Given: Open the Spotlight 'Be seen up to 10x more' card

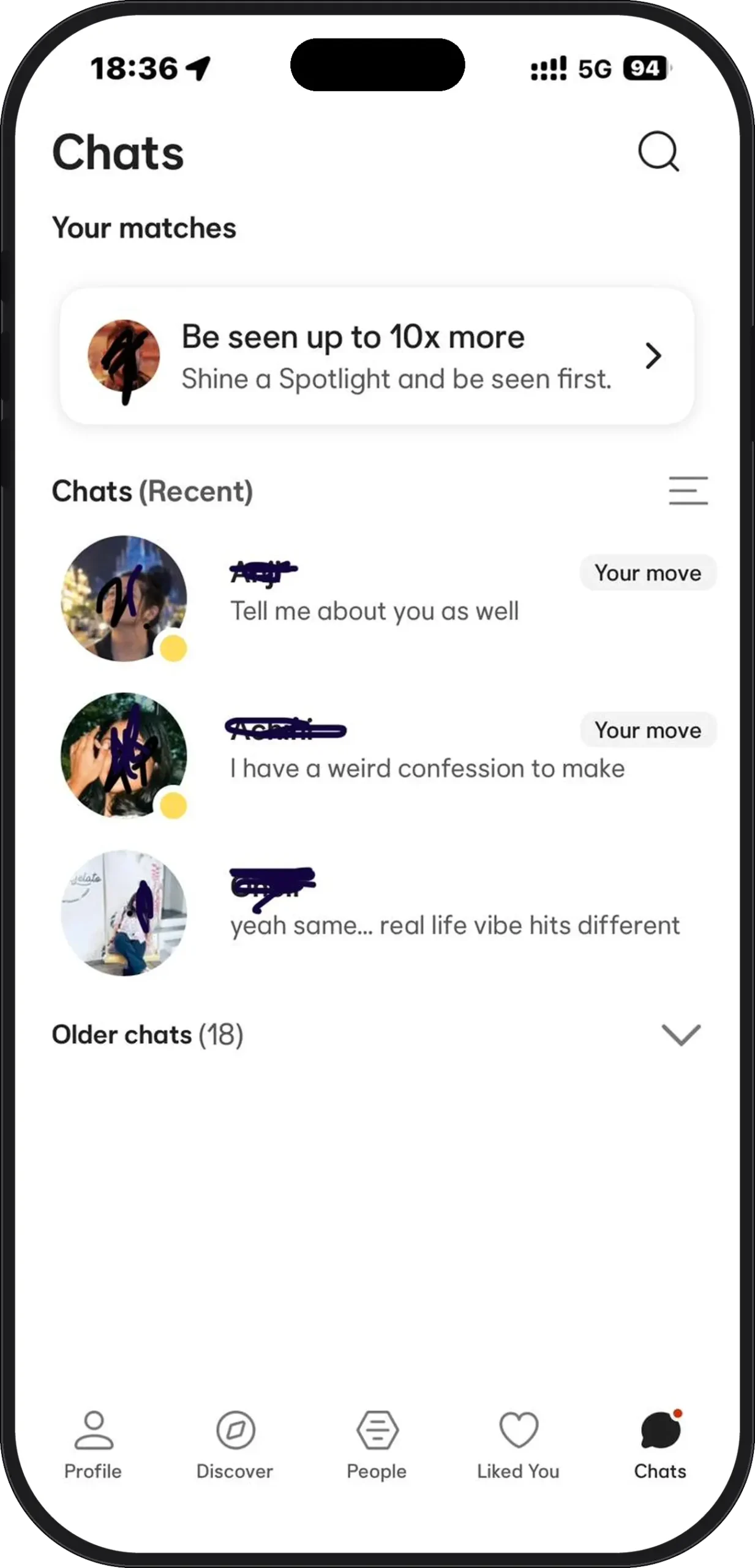Looking at the screenshot, I should (377, 356).
